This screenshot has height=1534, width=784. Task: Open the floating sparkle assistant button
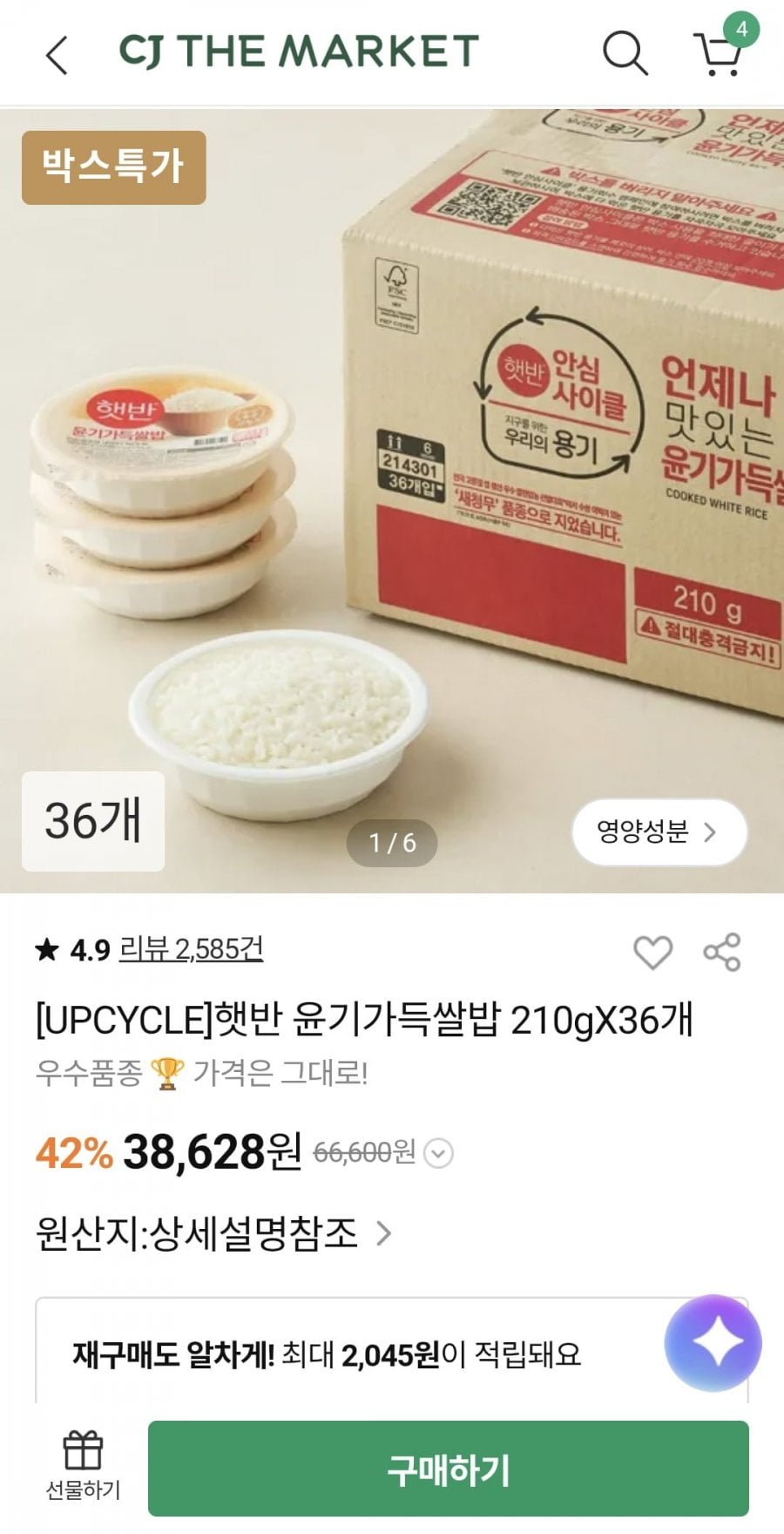click(x=713, y=1343)
